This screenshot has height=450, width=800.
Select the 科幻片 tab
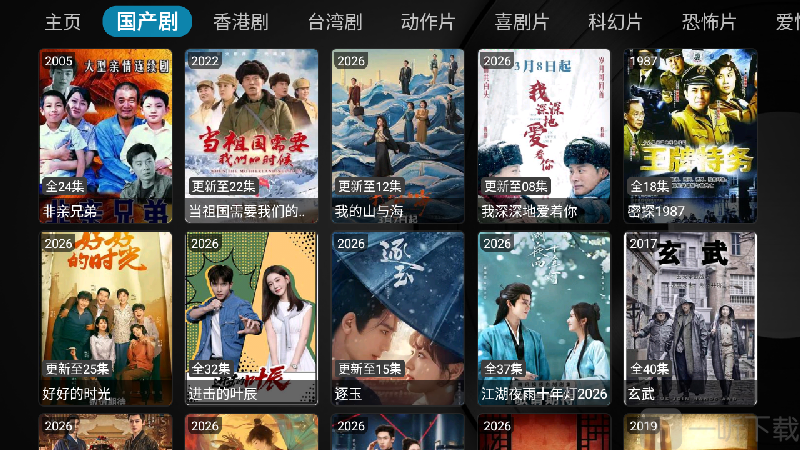615,22
